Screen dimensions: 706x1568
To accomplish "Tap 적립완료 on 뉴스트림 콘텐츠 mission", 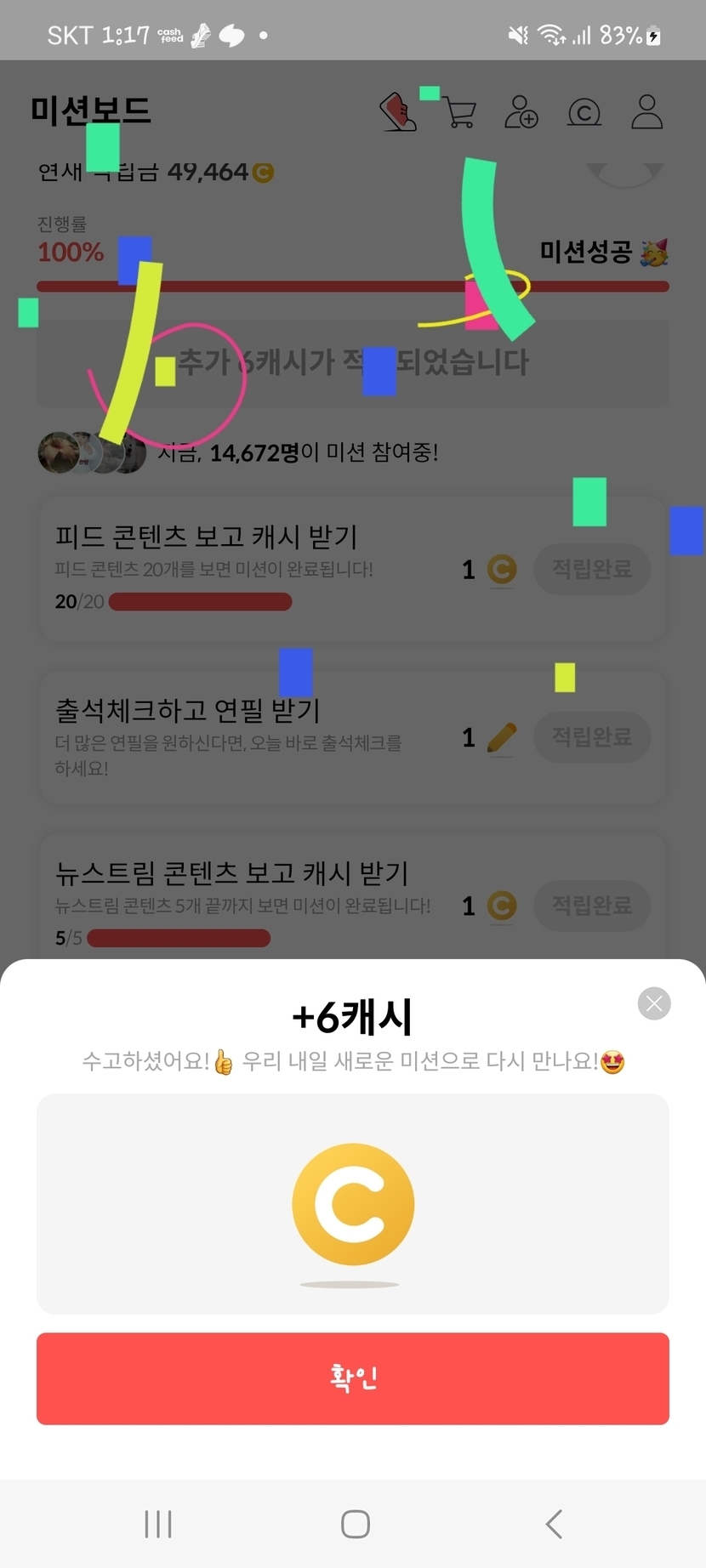I will pos(592,905).
